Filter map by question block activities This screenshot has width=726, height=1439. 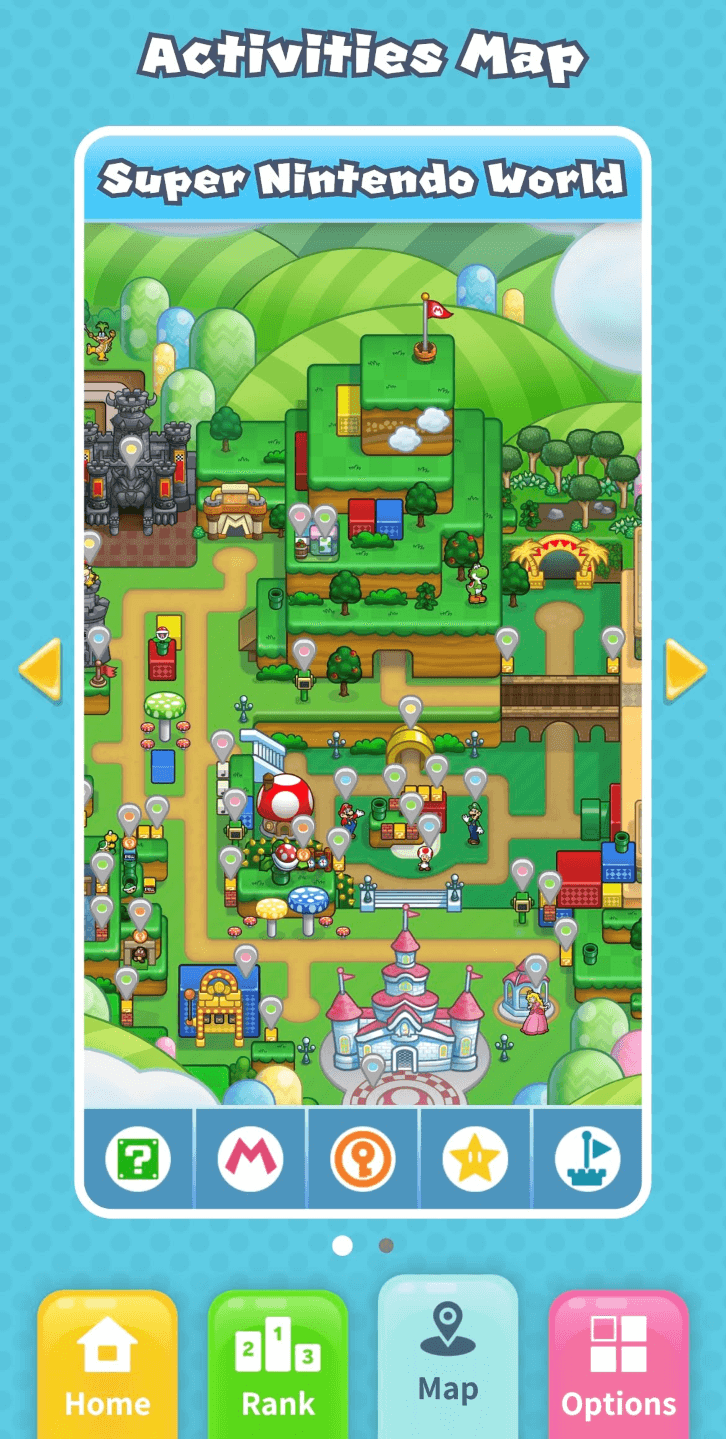pyautogui.click(x=138, y=1161)
